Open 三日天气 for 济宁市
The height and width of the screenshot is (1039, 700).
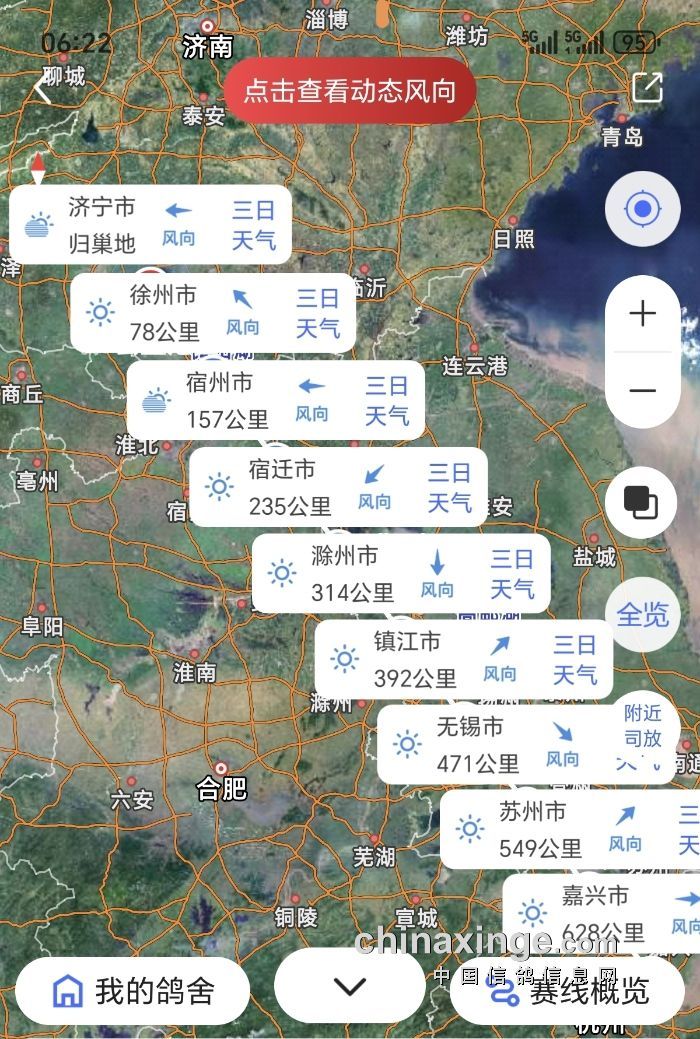click(254, 225)
